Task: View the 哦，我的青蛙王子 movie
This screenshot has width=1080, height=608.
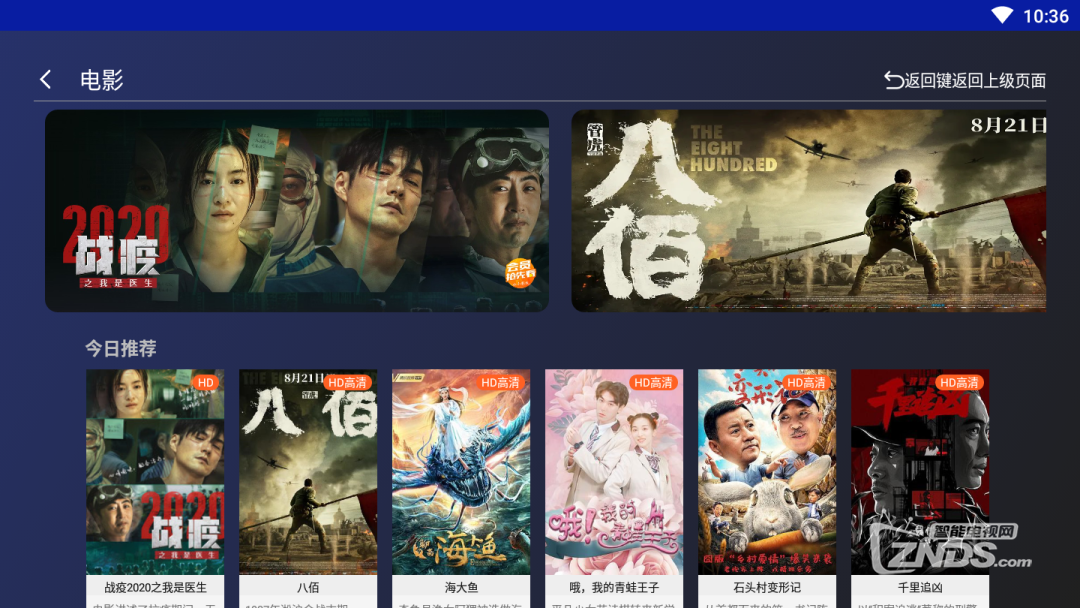Action: [614, 472]
